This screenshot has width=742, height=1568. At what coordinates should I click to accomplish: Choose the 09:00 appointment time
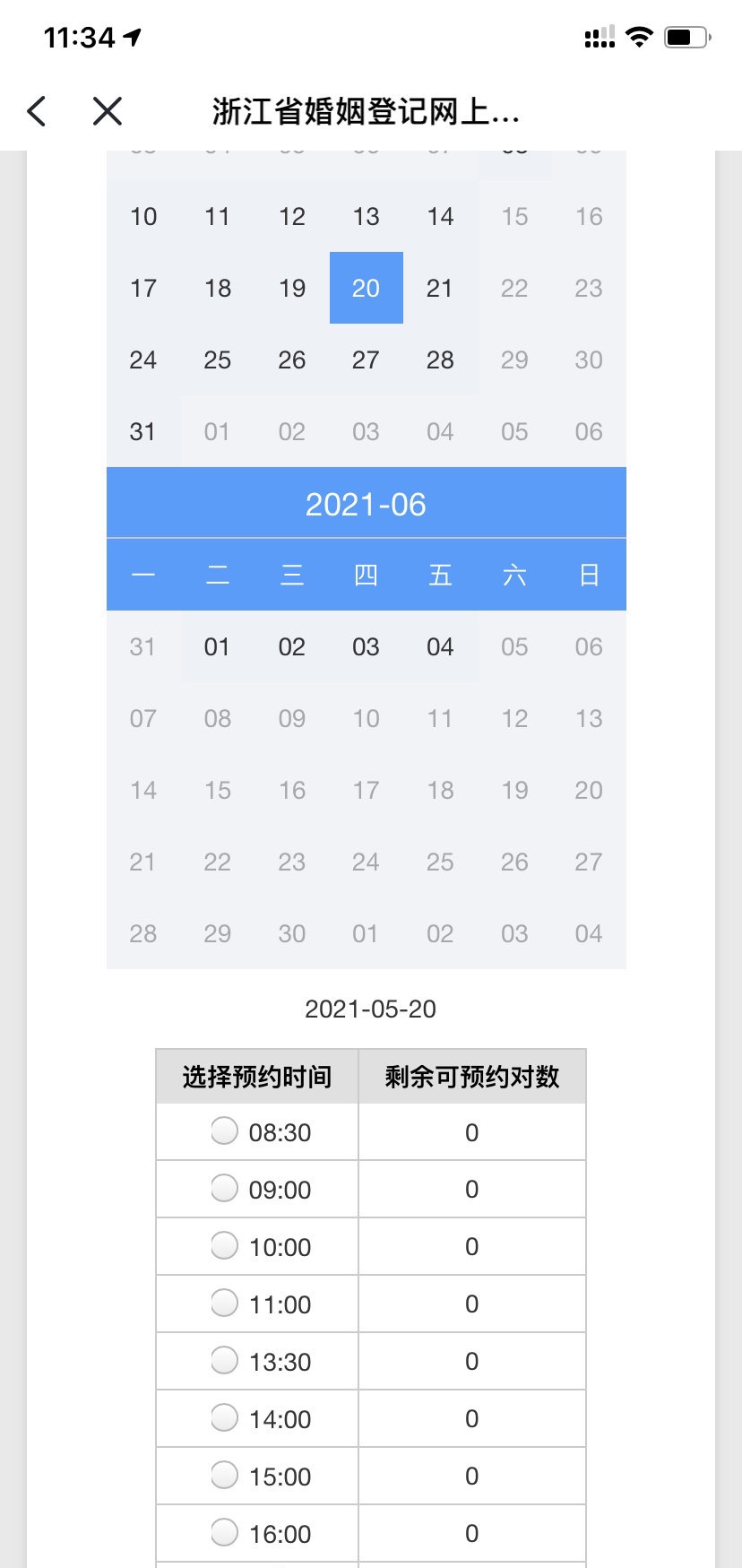224,1189
